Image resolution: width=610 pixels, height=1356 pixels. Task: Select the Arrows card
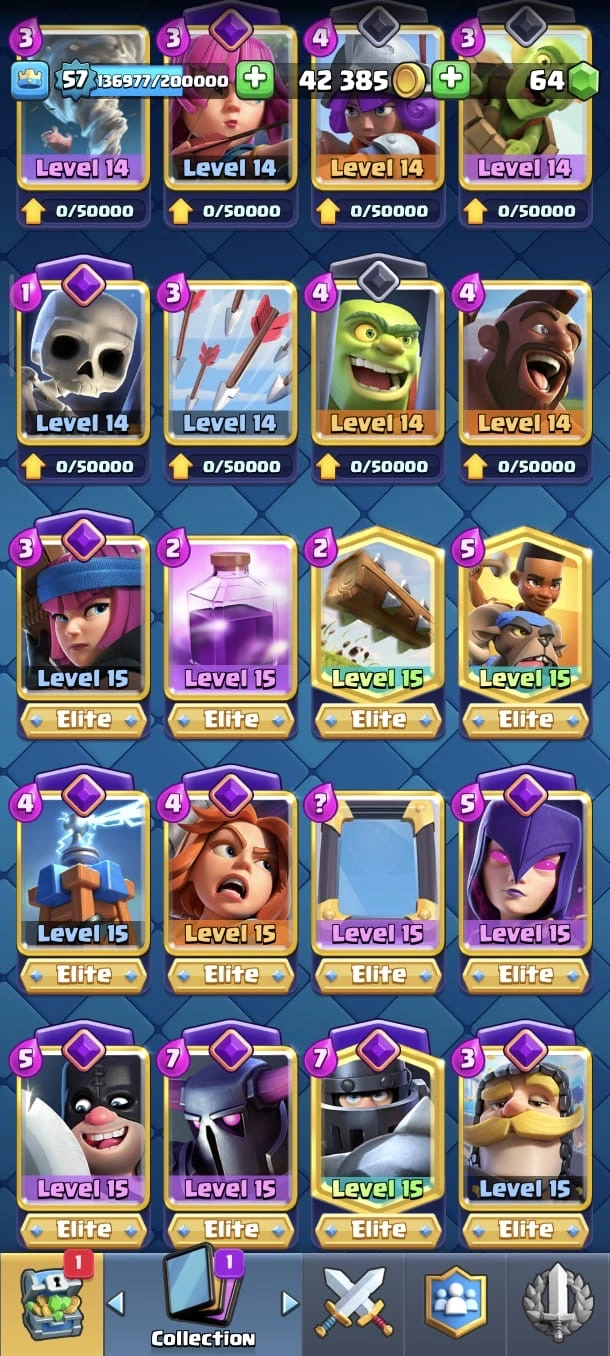click(230, 365)
